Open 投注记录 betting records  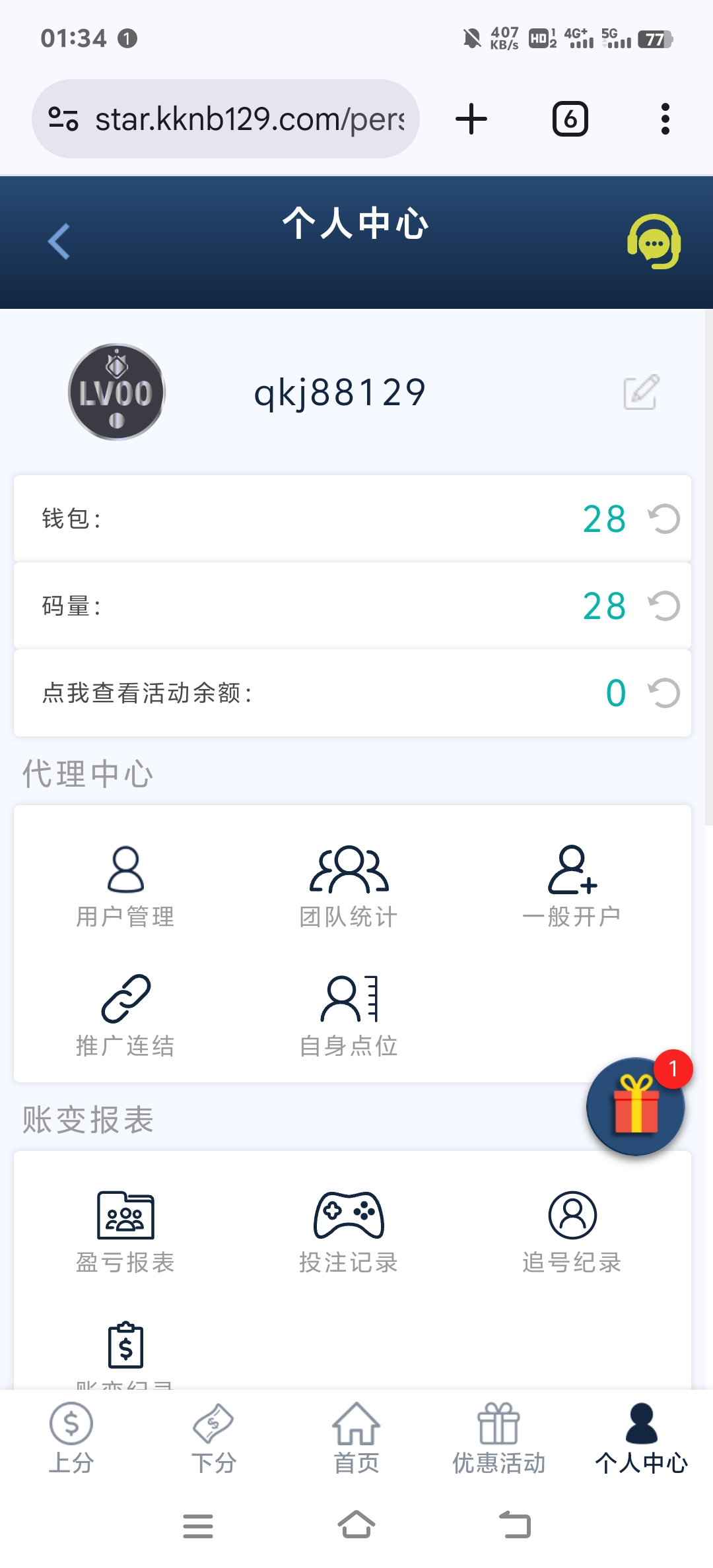[349, 1232]
